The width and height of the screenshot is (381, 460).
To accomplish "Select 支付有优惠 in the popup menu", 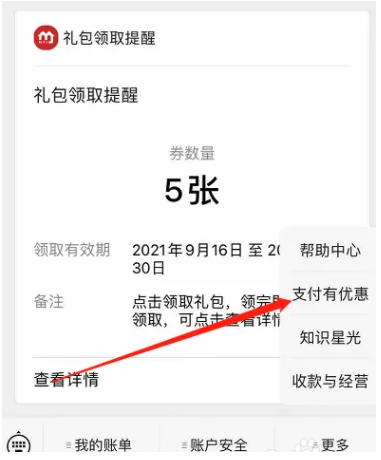I will (330, 294).
